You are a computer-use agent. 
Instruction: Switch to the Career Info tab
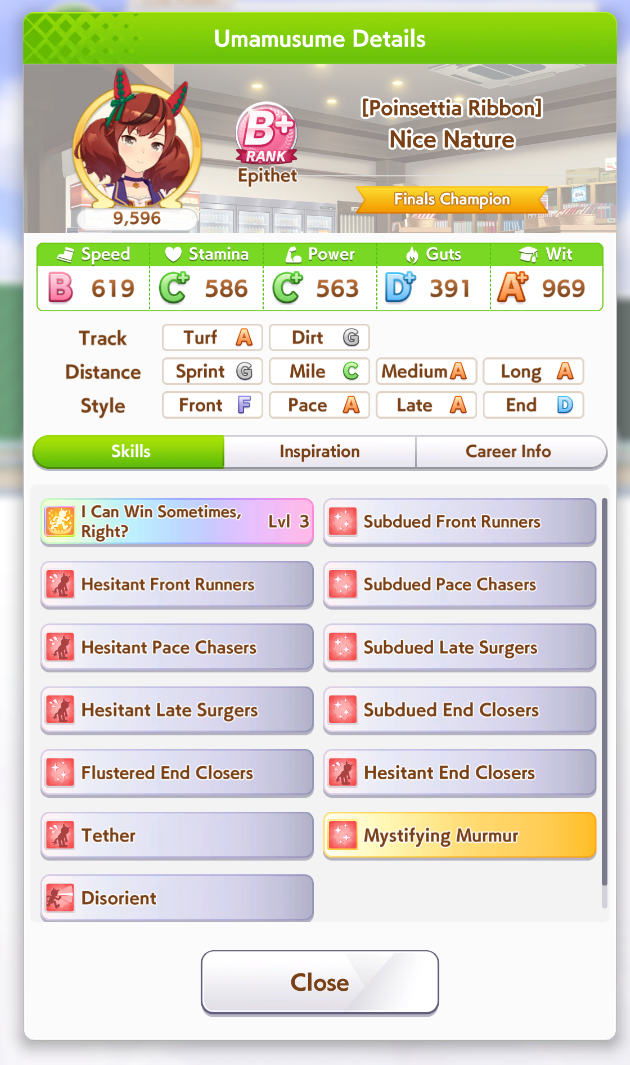[x=508, y=452]
